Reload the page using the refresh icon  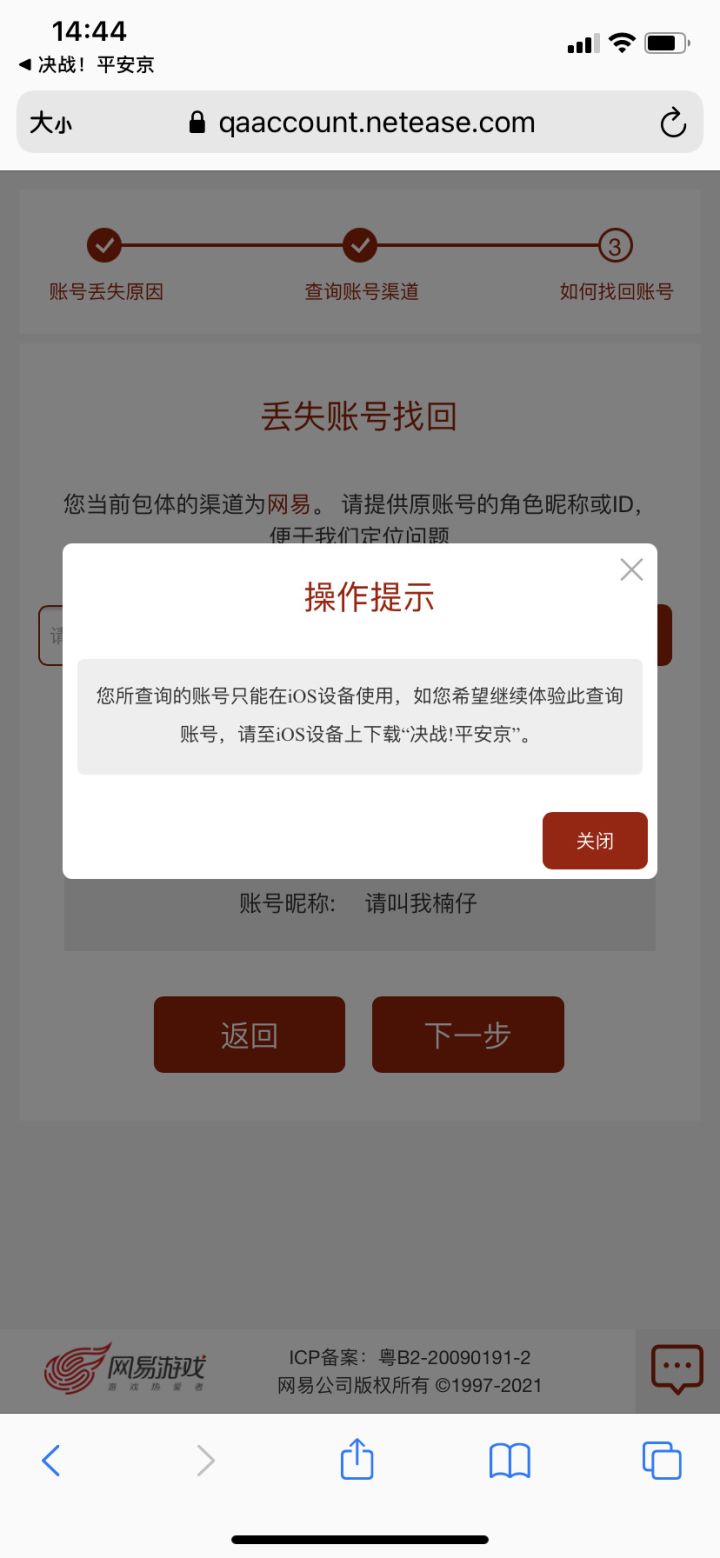674,122
